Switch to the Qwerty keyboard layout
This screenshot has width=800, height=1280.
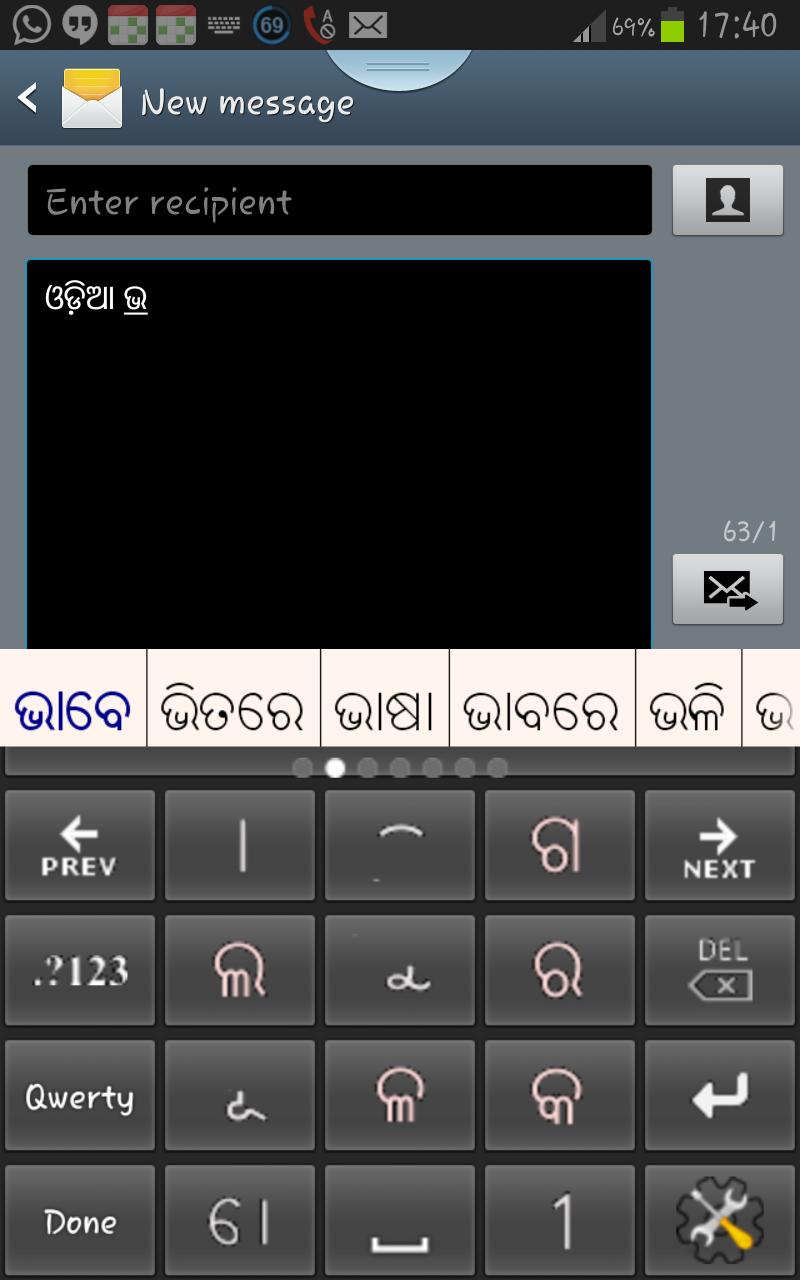tap(80, 1096)
